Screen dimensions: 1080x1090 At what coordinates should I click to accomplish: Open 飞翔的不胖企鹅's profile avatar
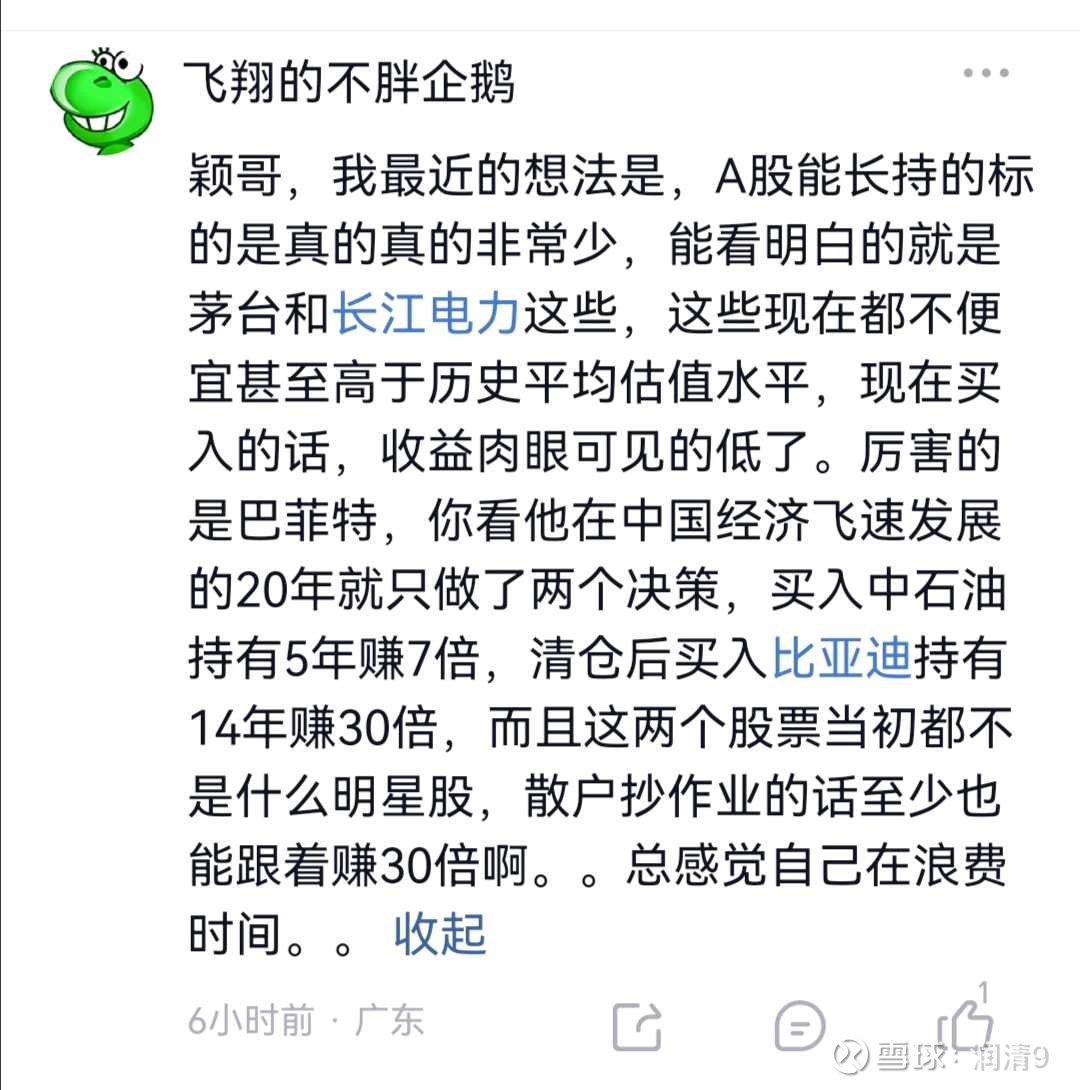point(103,100)
